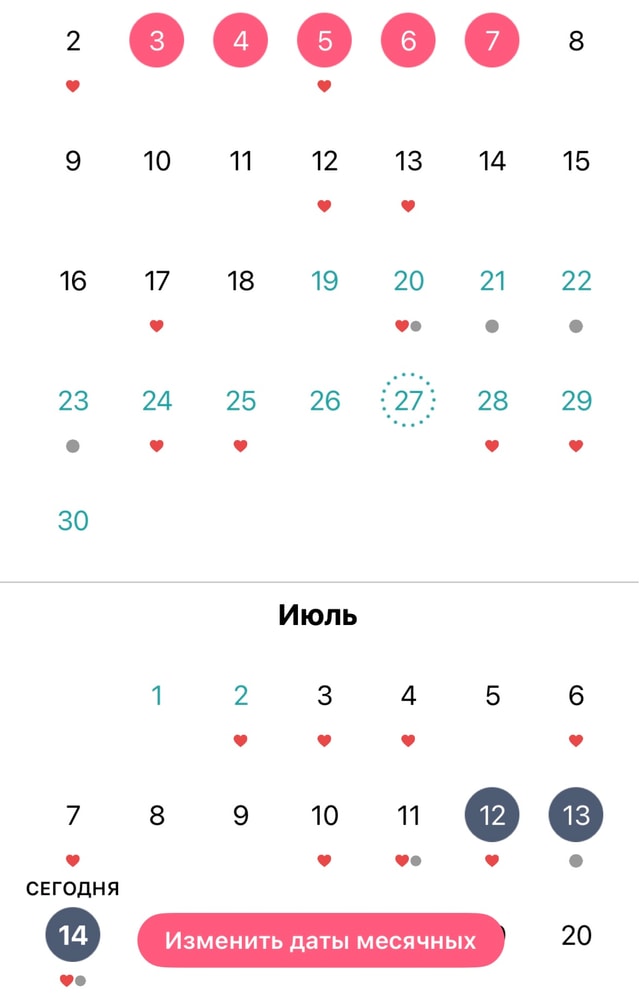The height and width of the screenshot is (1000, 642).
Task: Open July 2 in the calendar
Action: (240, 695)
